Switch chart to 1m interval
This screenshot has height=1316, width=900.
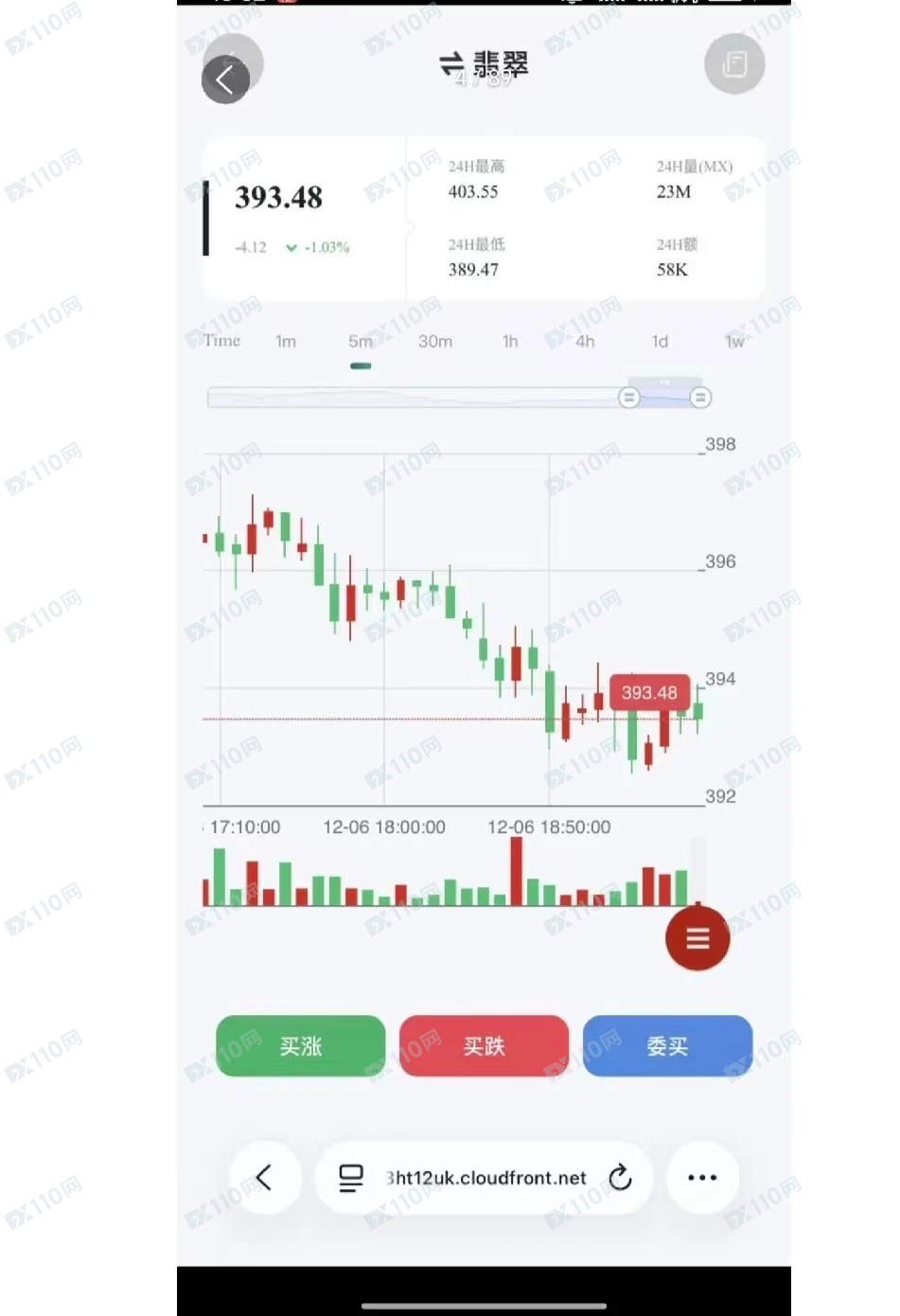[x=286, y=341]
